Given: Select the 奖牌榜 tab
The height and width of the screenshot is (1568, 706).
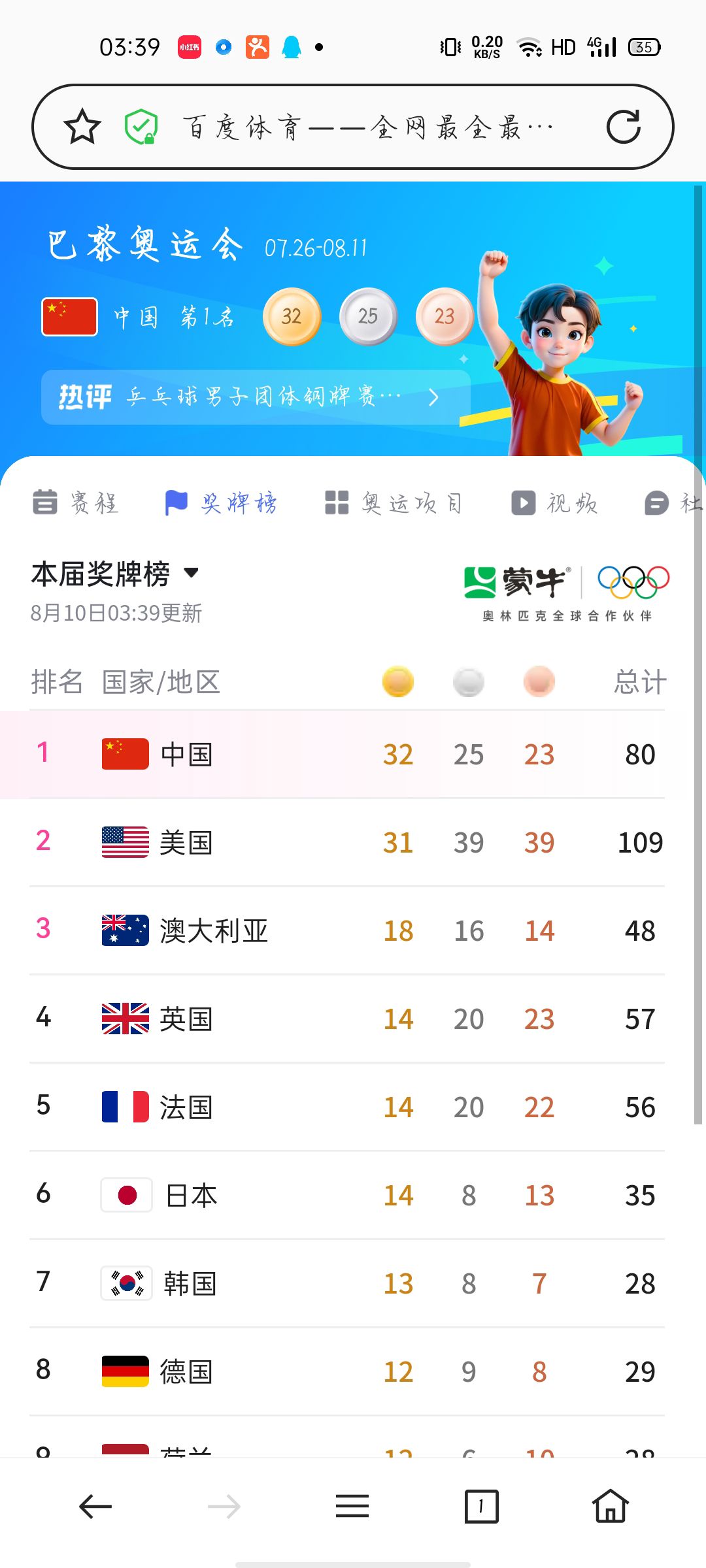Looking at the screenshot, I should (x=221, y=502).
